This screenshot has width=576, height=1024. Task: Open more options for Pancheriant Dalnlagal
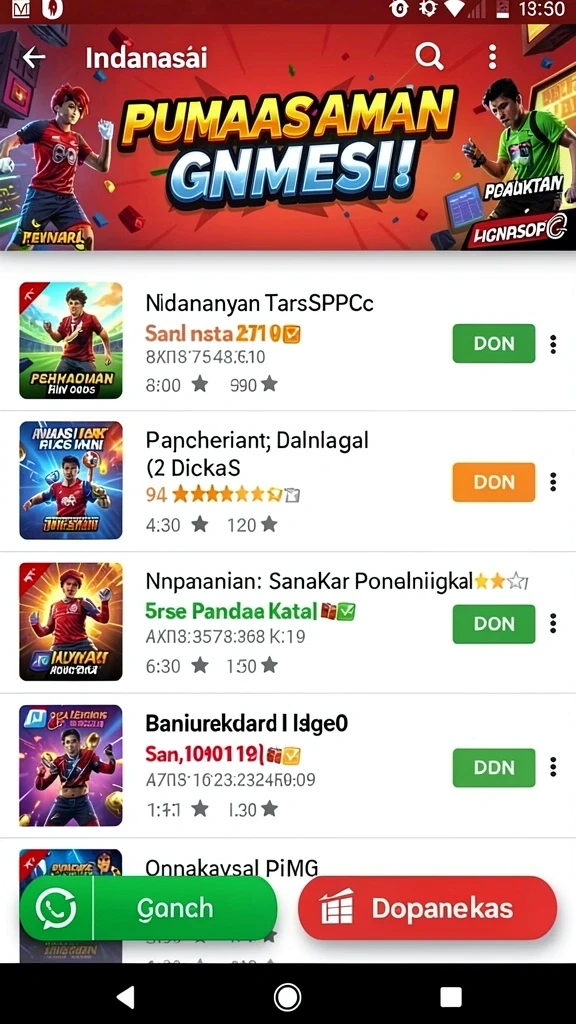click(x=553, y=482)
